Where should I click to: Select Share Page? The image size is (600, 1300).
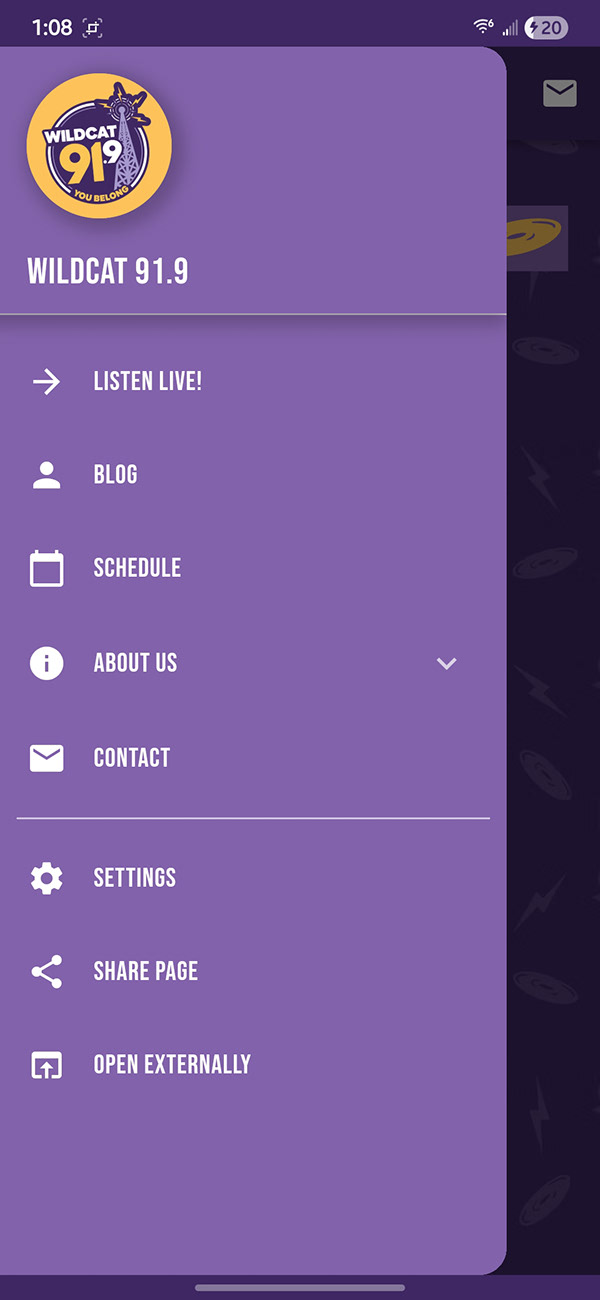click(x=145, y=971)
